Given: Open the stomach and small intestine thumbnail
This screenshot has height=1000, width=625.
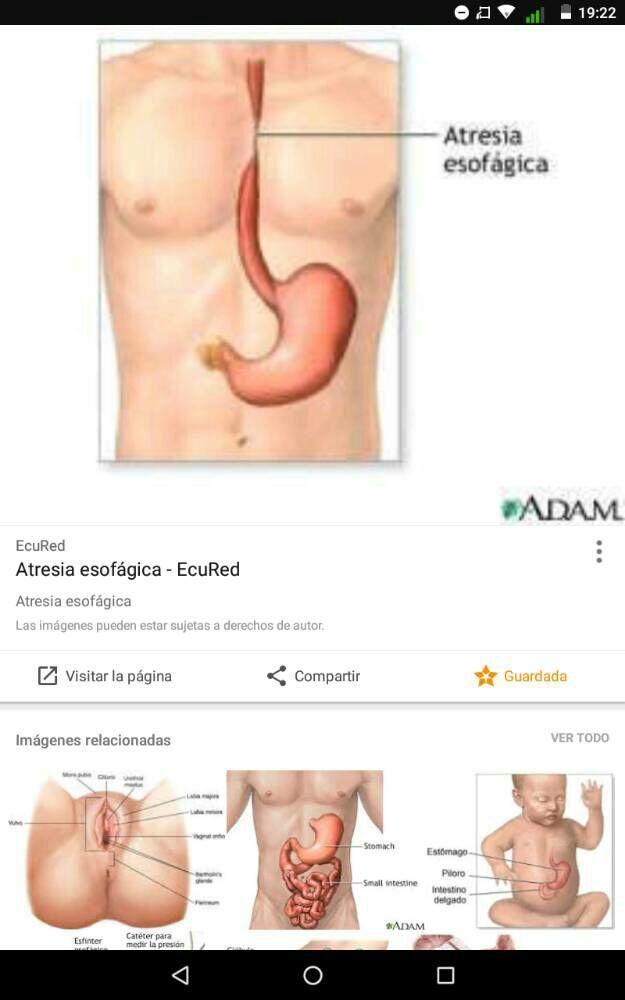Looking at the screenshot, I should coord(305,848).
